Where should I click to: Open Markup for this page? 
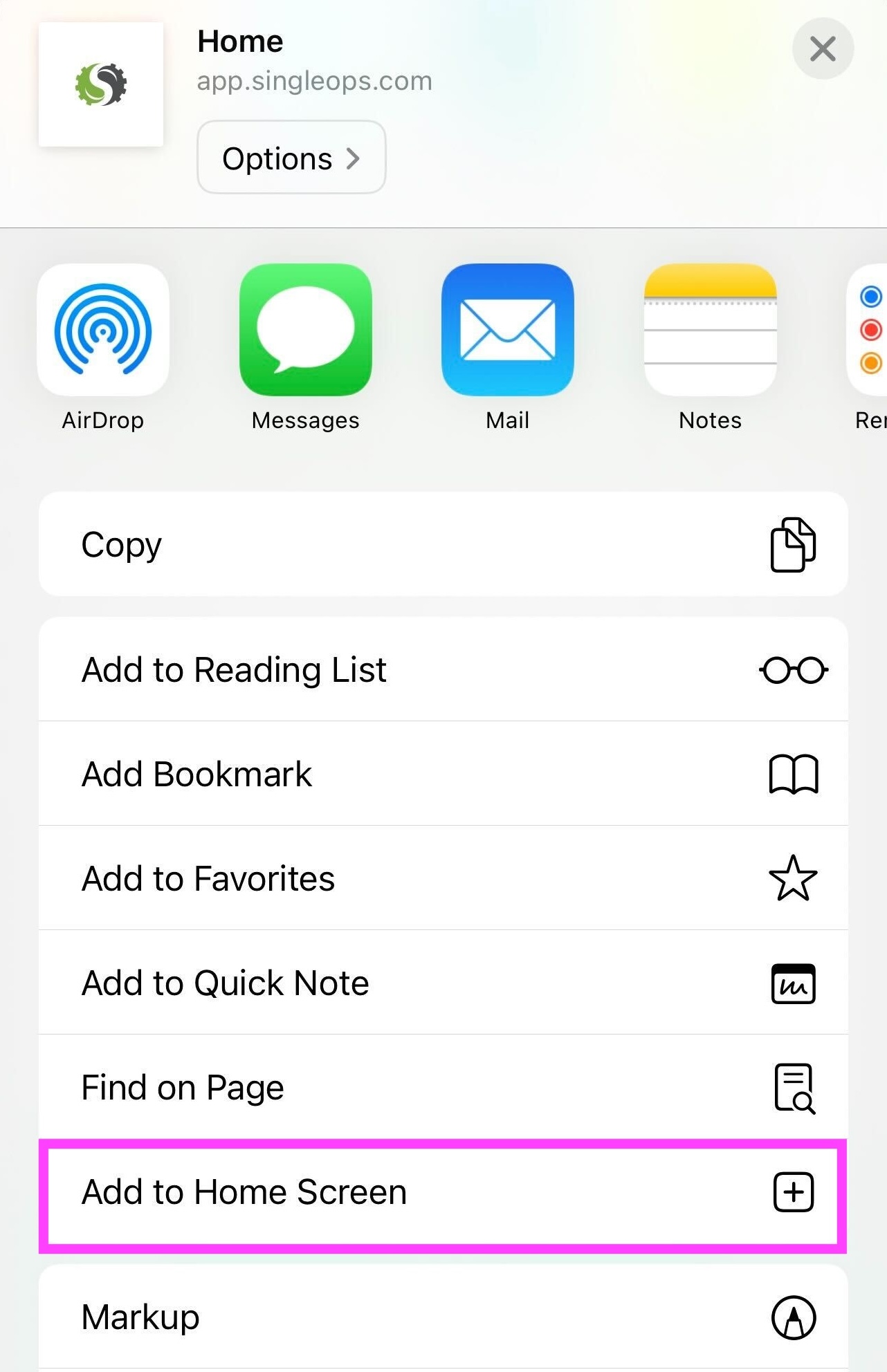[443, 1317]
